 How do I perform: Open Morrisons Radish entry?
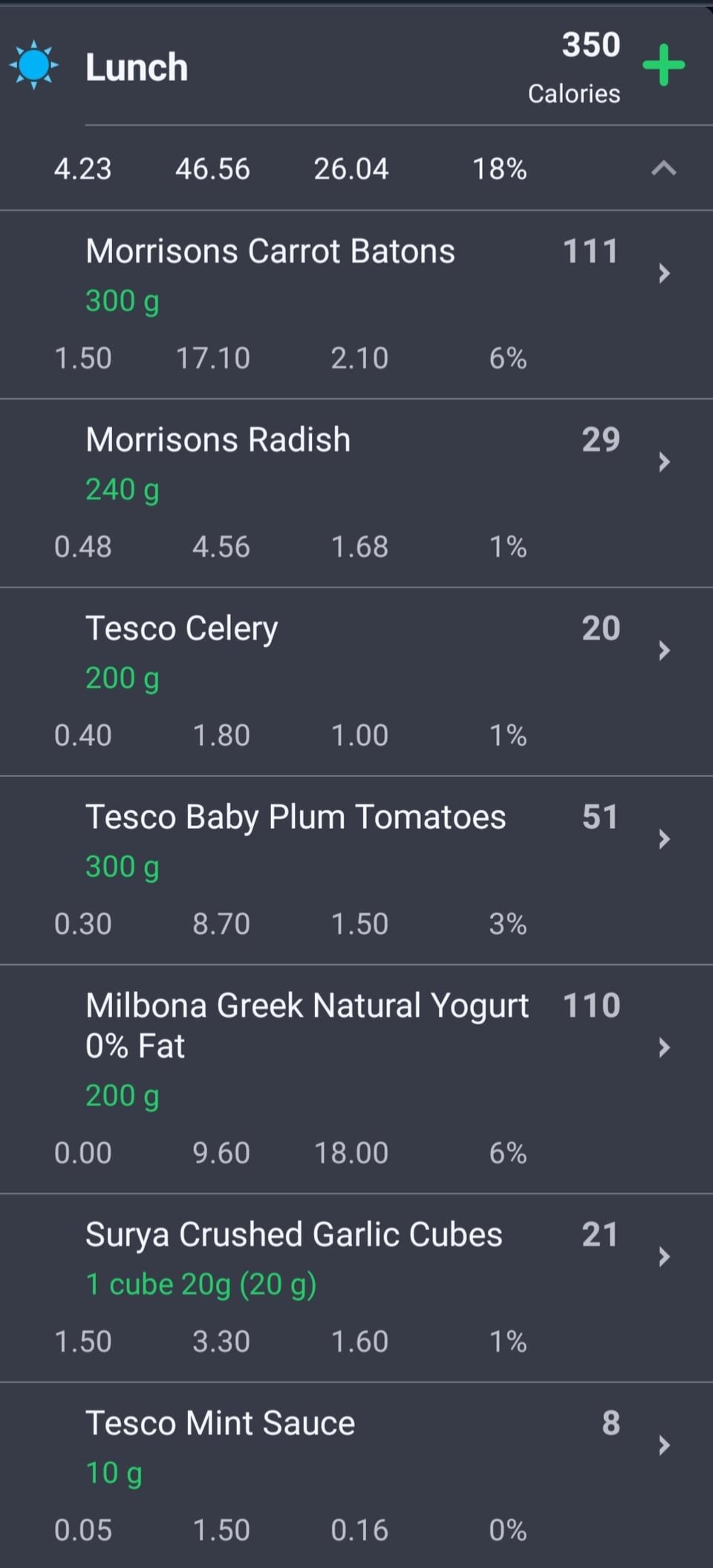pyautogui.click(x=356, y=493)
